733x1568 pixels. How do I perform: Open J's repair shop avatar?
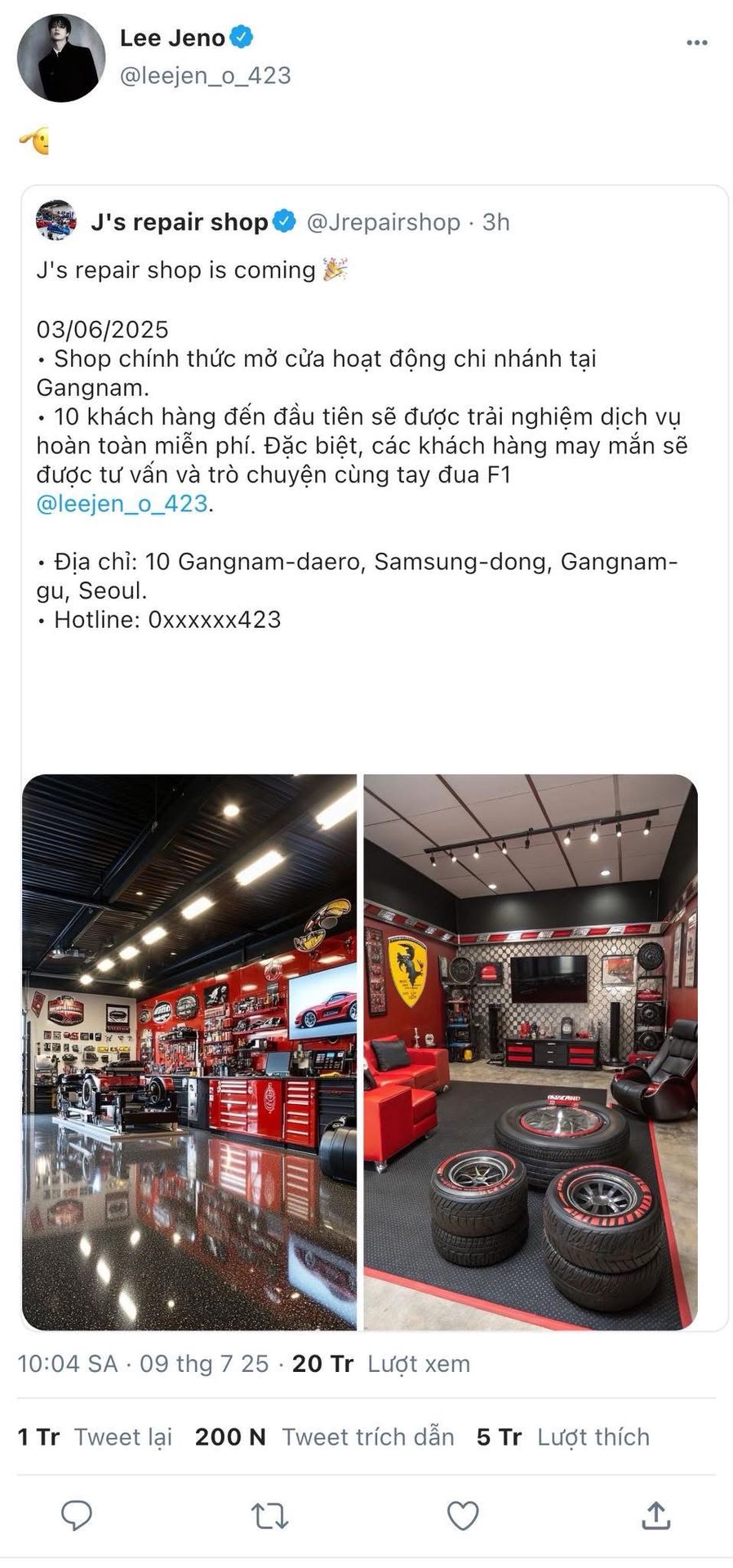(56, 221)
